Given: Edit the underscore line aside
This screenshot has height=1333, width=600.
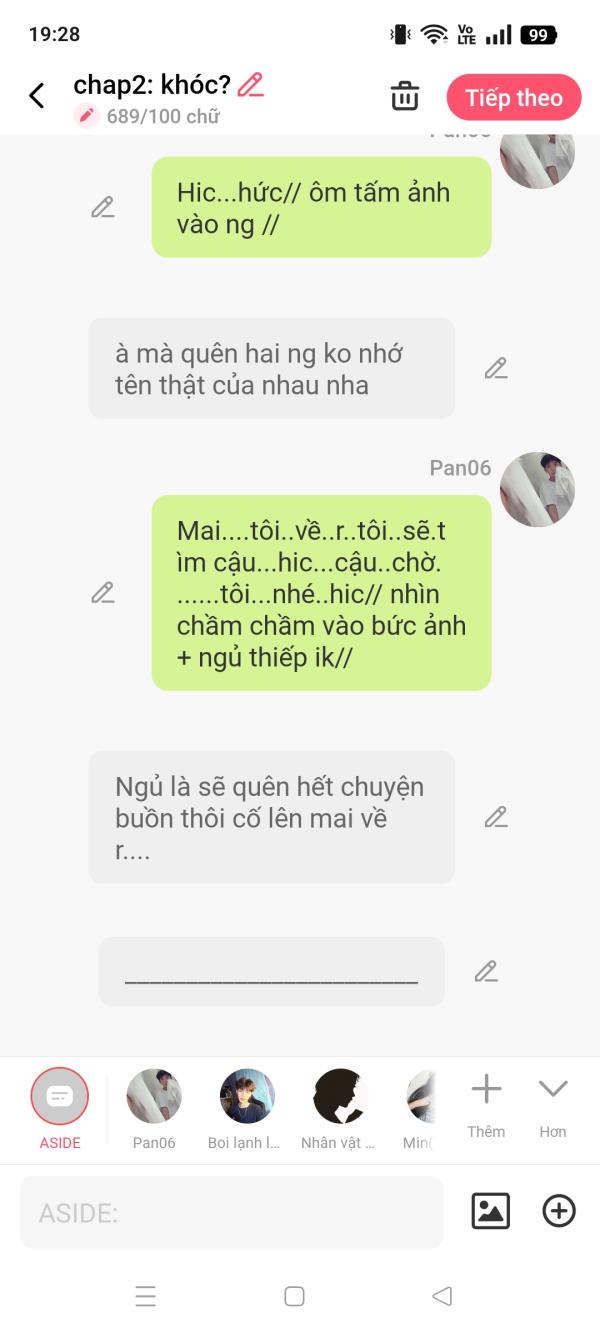Looking at the screenshot, I should (486, 971).
